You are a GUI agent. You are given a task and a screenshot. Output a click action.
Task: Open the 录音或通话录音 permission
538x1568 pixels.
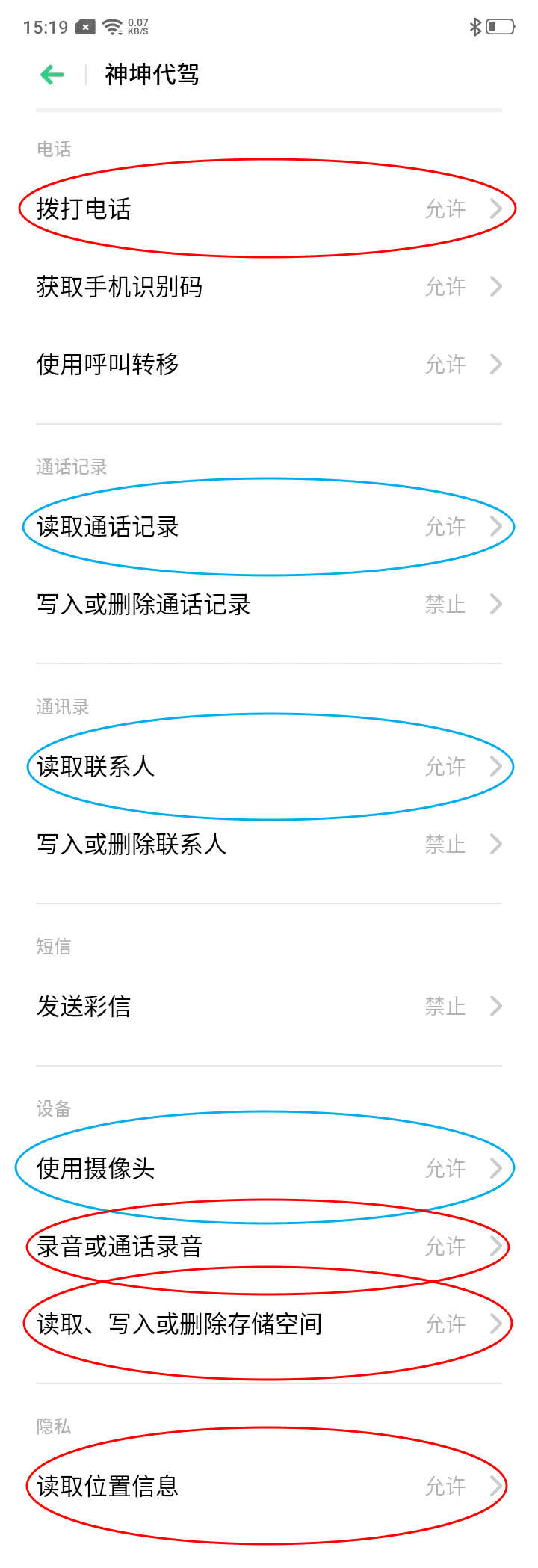pos(269,1247)
